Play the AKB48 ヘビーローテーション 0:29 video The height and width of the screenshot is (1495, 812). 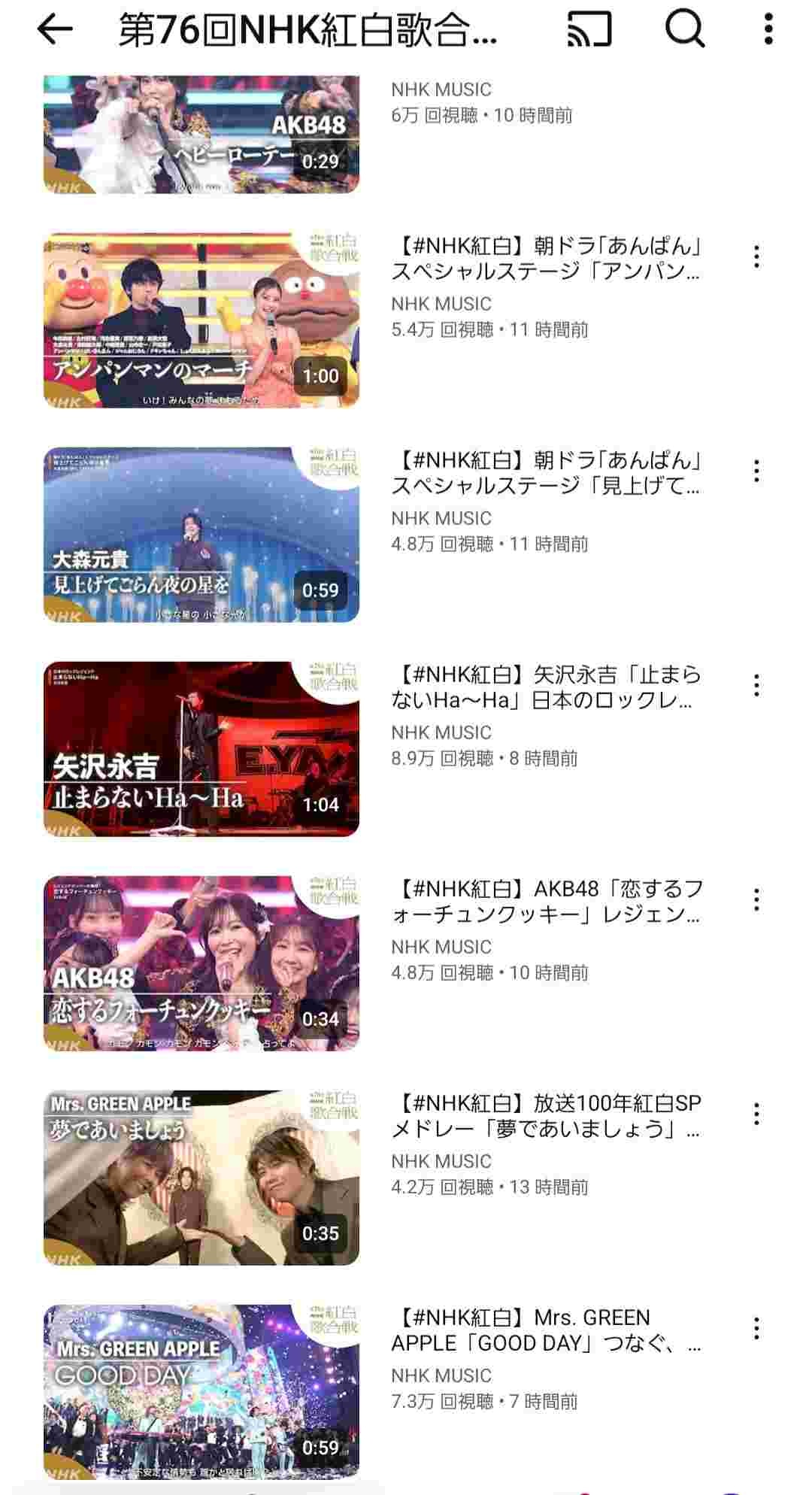tap(201, 135)
